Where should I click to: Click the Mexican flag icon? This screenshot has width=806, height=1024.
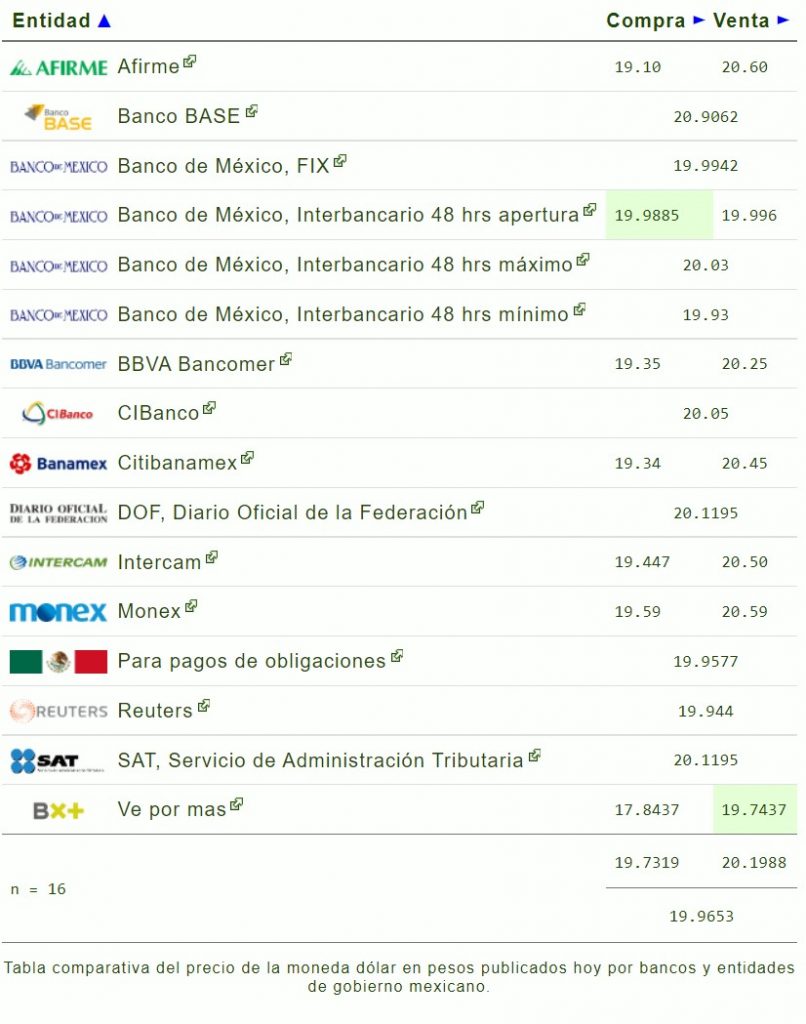57,660
